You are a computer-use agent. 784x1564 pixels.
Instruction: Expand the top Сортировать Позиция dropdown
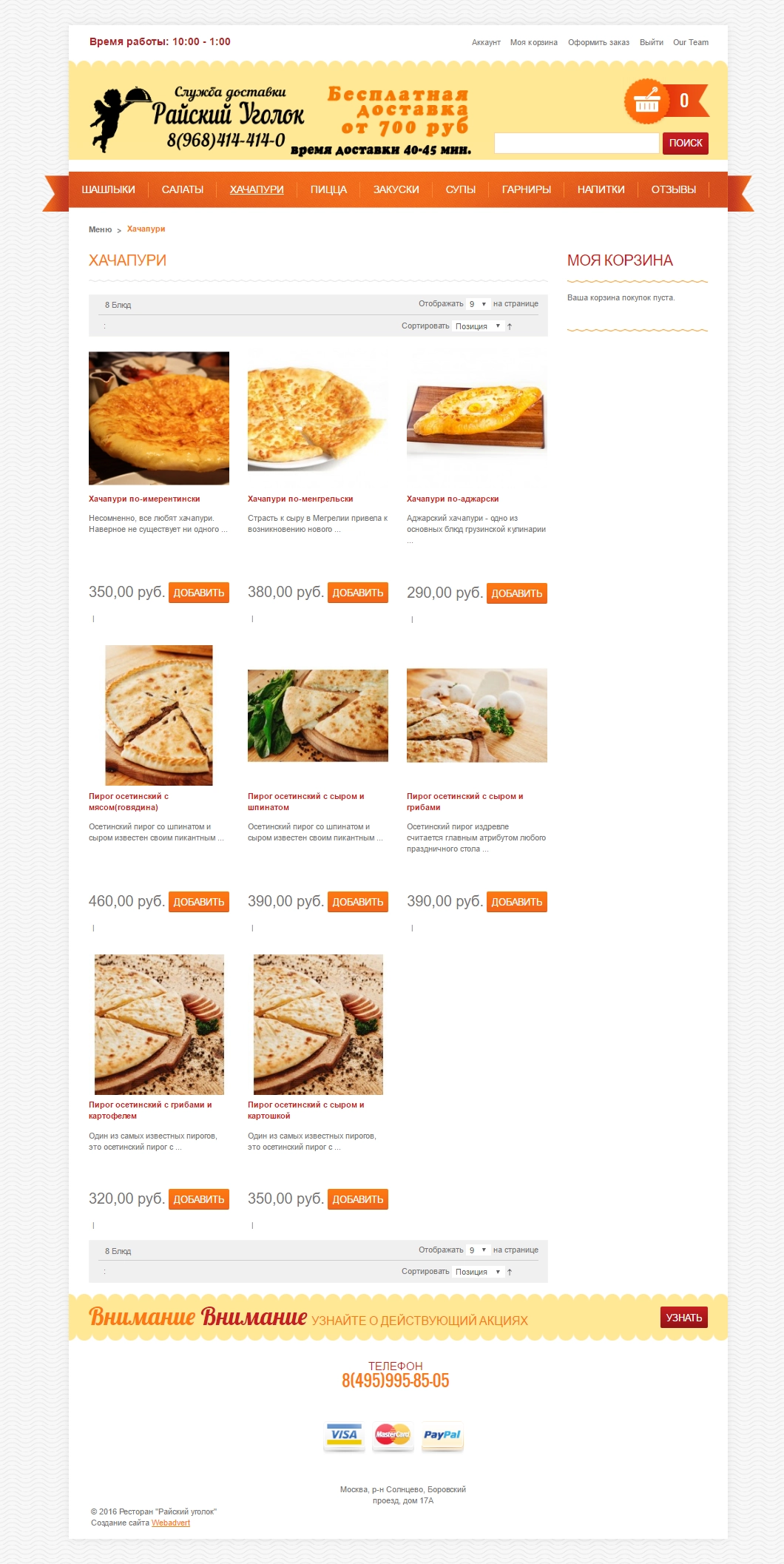tap(478, 326)
